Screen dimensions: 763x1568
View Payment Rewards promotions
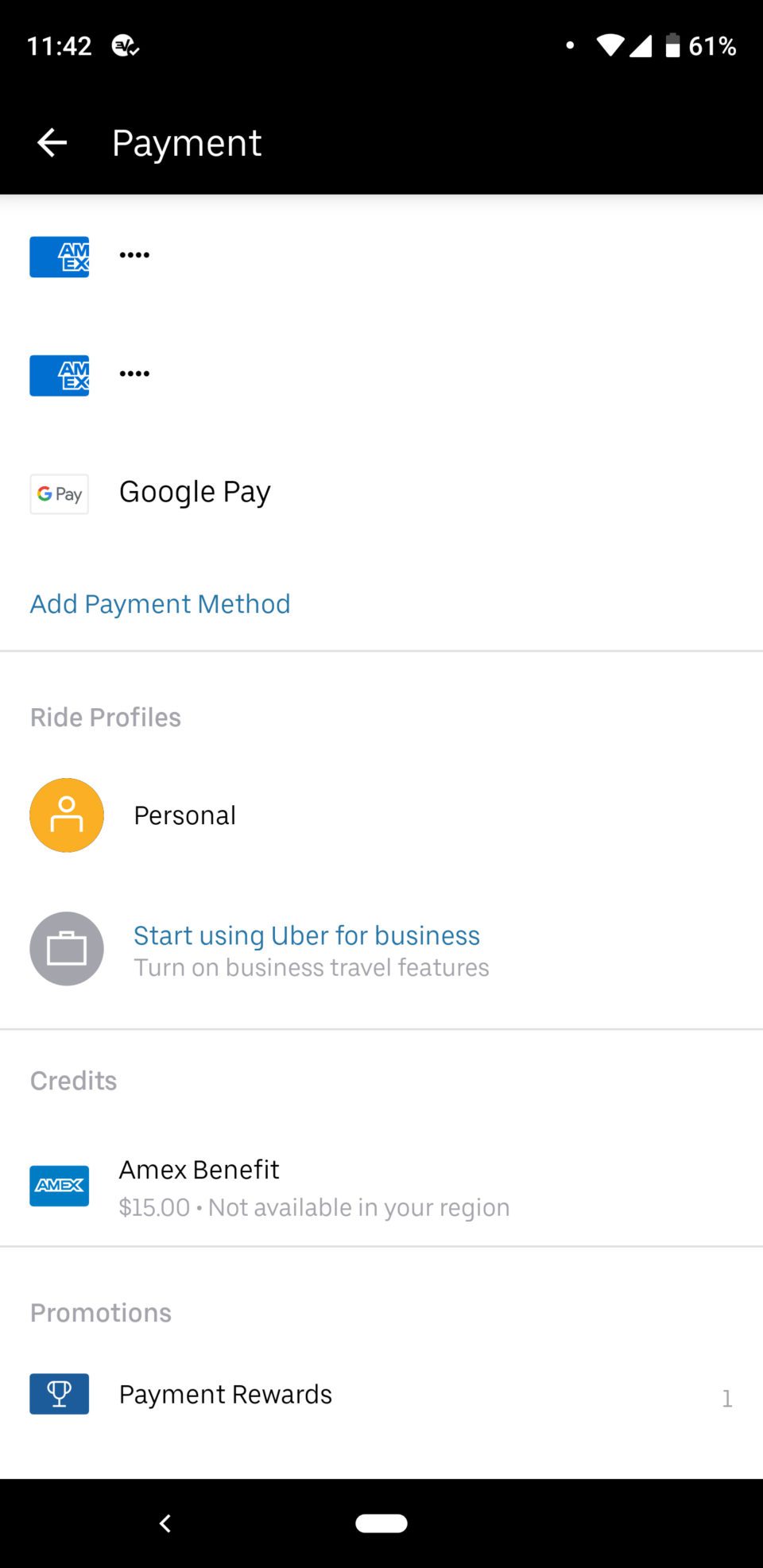(225, 1393)
